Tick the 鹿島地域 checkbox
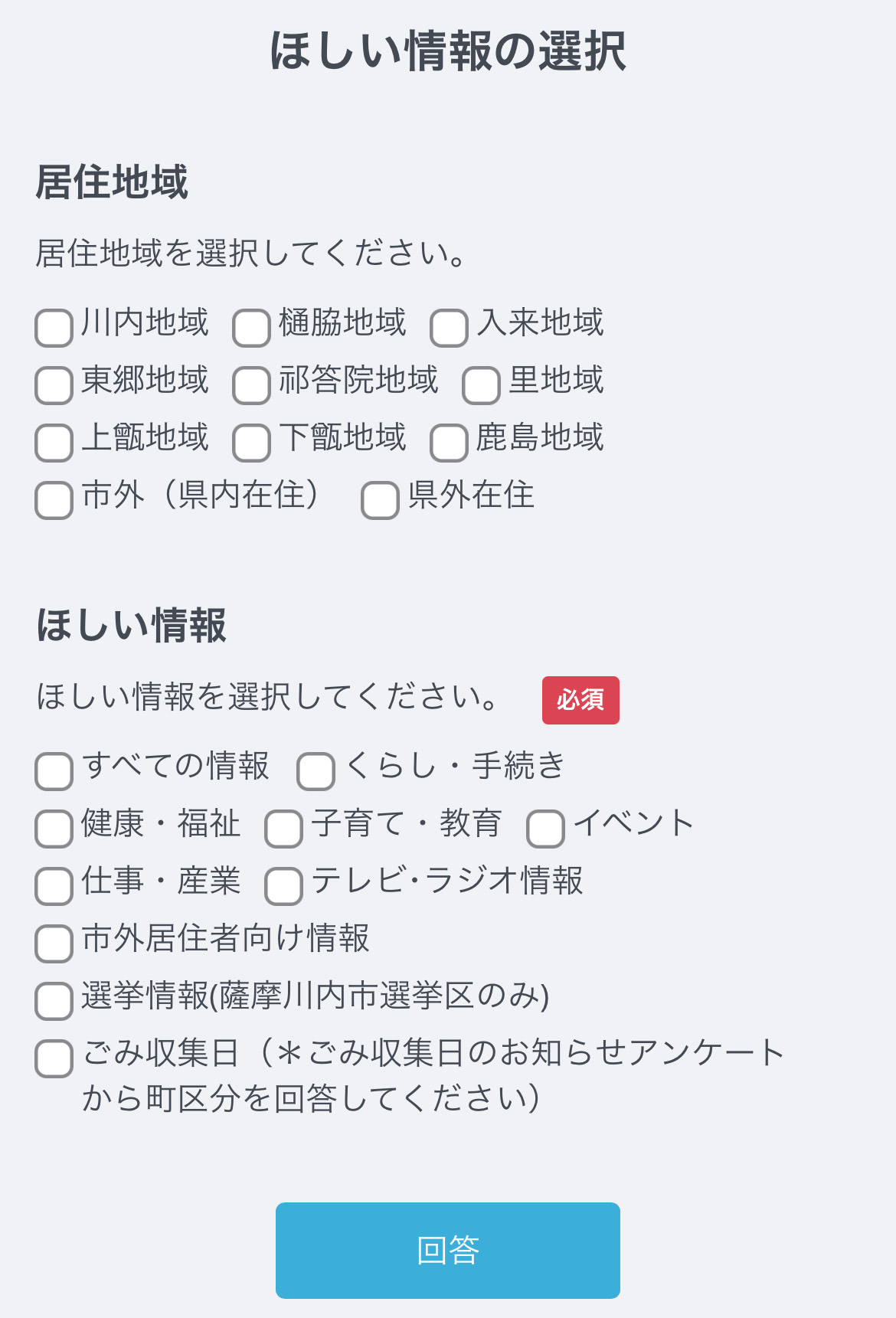This screenshot has width=896, height=1318. 449,443
